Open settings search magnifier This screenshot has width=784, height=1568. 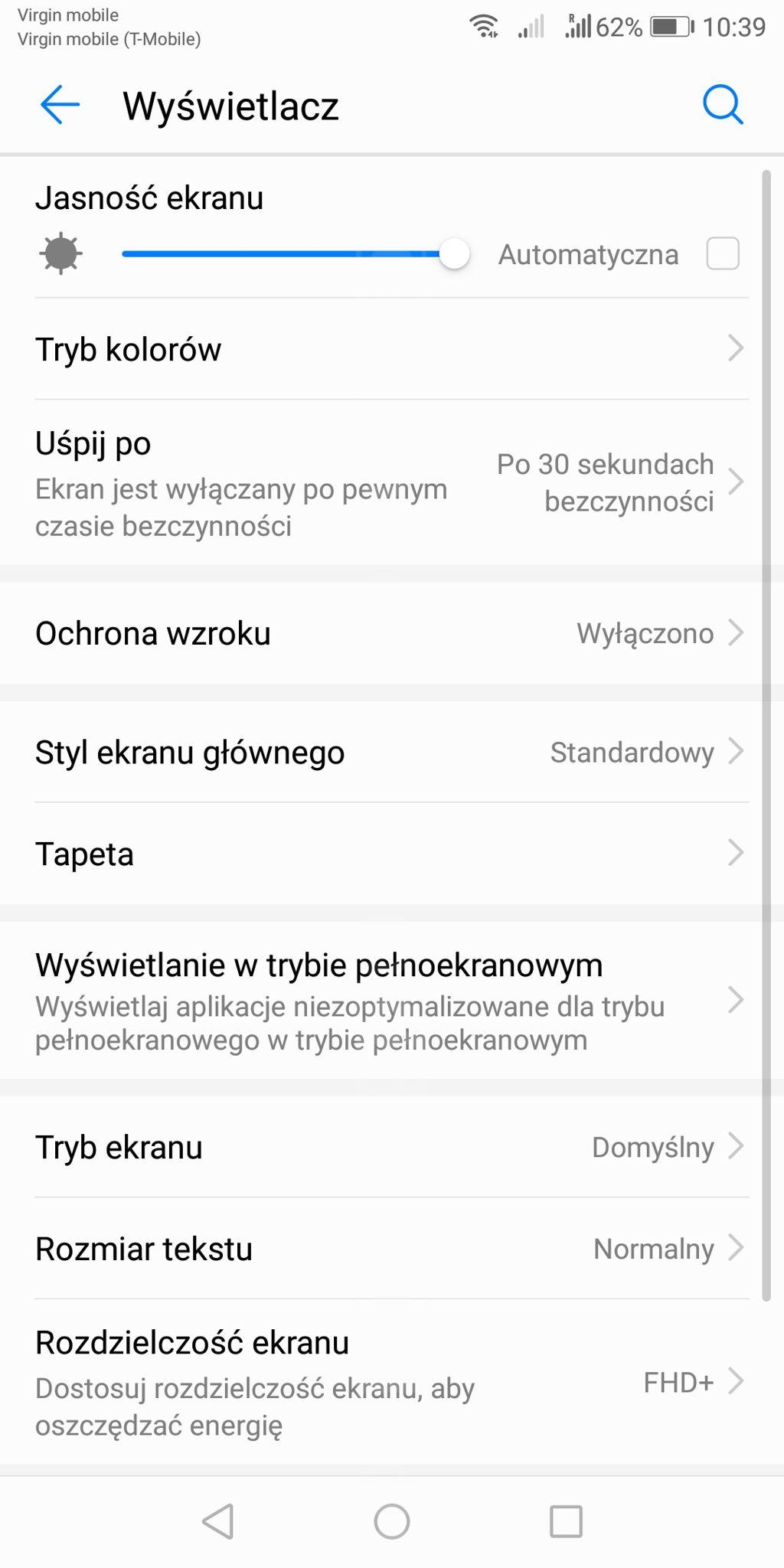[722, 105]
